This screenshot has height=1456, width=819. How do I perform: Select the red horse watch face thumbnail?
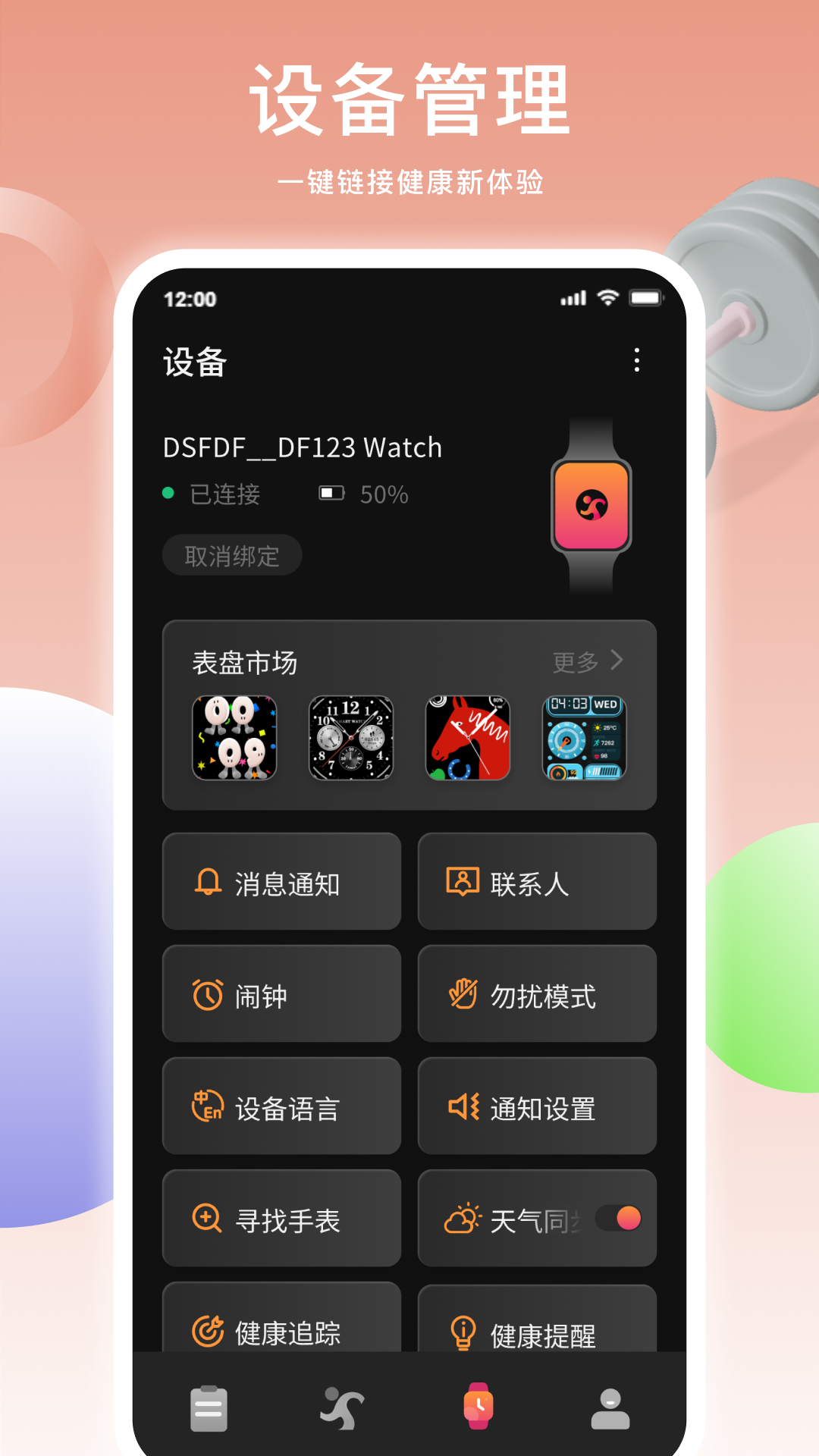tap(469, 739)
